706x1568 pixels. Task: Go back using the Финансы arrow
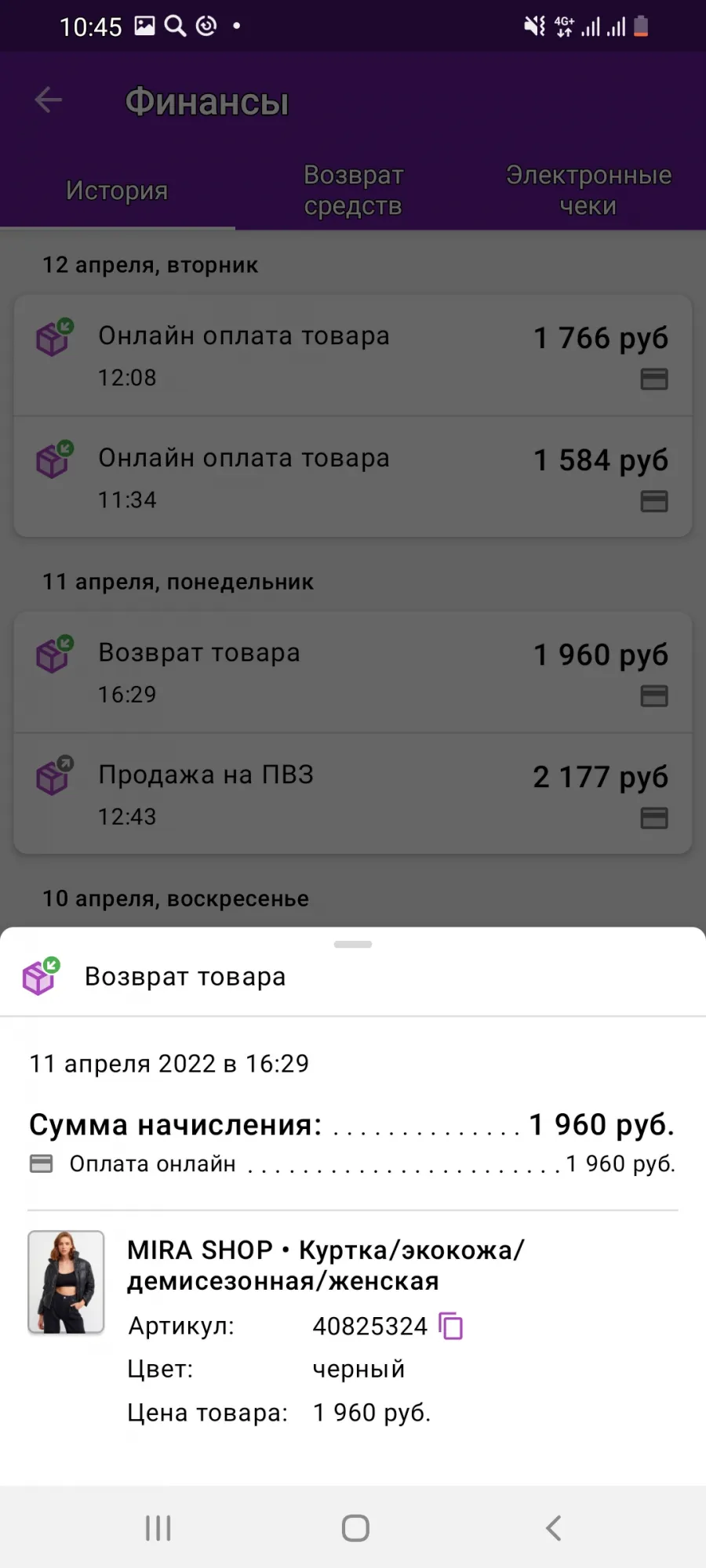(x=49, y=100)
